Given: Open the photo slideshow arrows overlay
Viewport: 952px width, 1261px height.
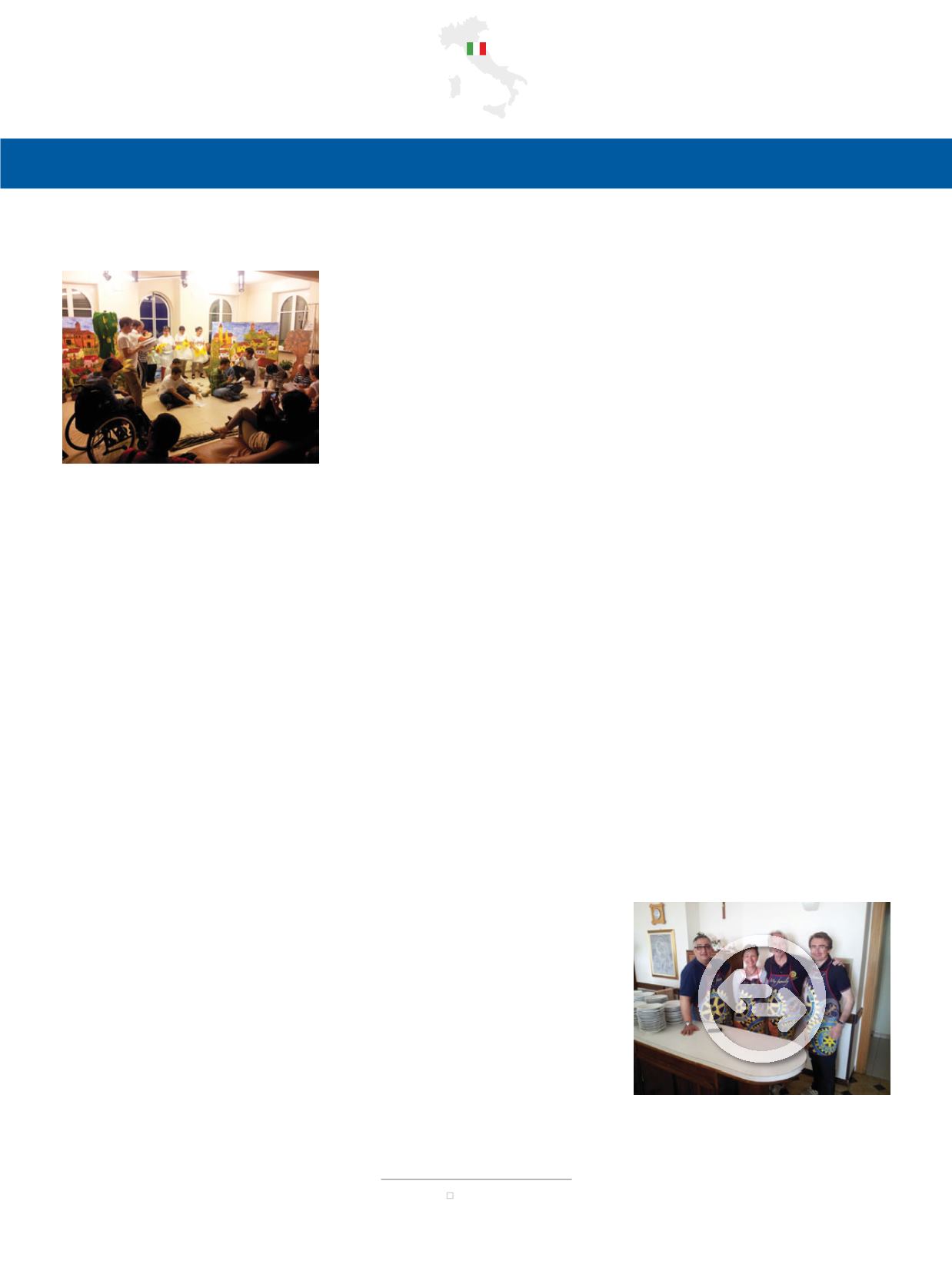Looking at the screenshot, I should [x=761, y=999].
